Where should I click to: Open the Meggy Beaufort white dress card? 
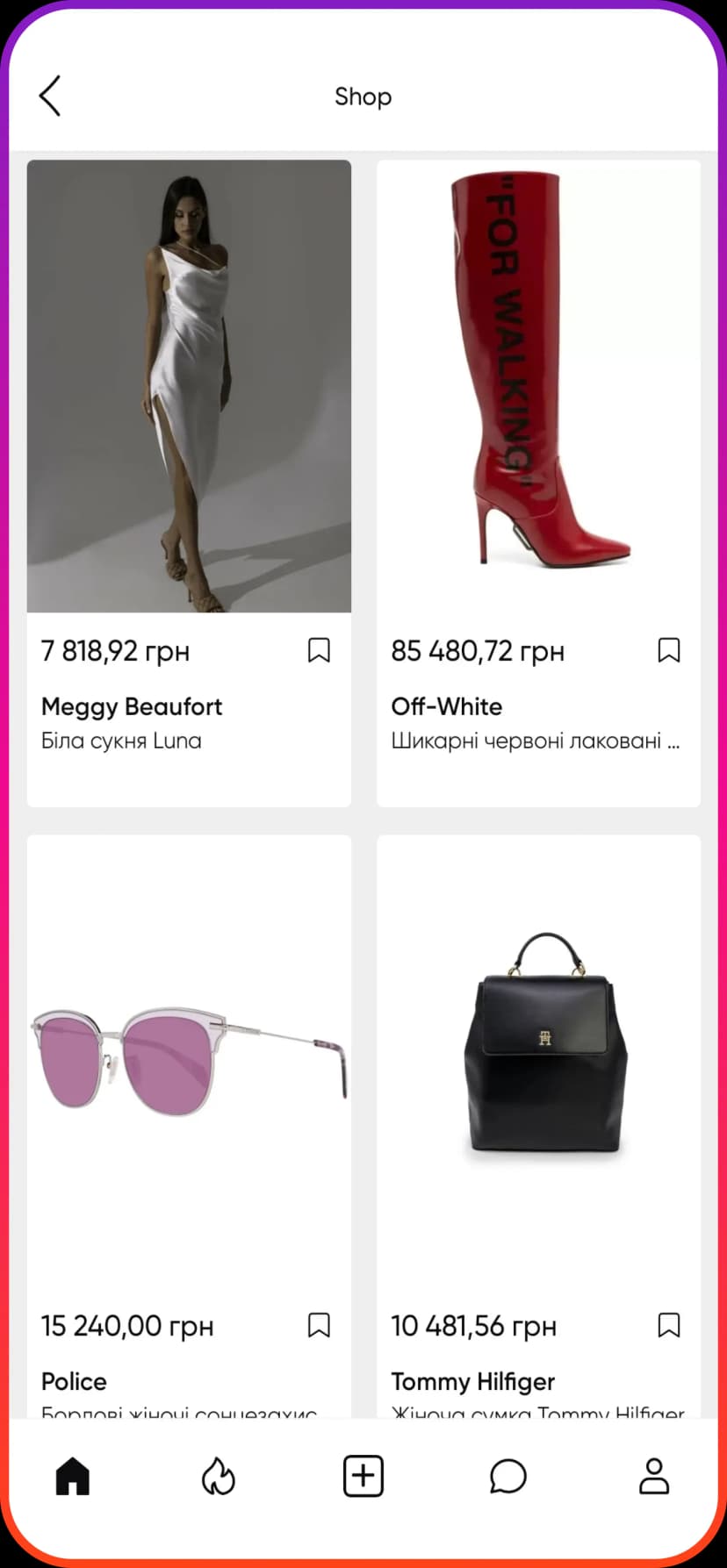tap(189, 386)
